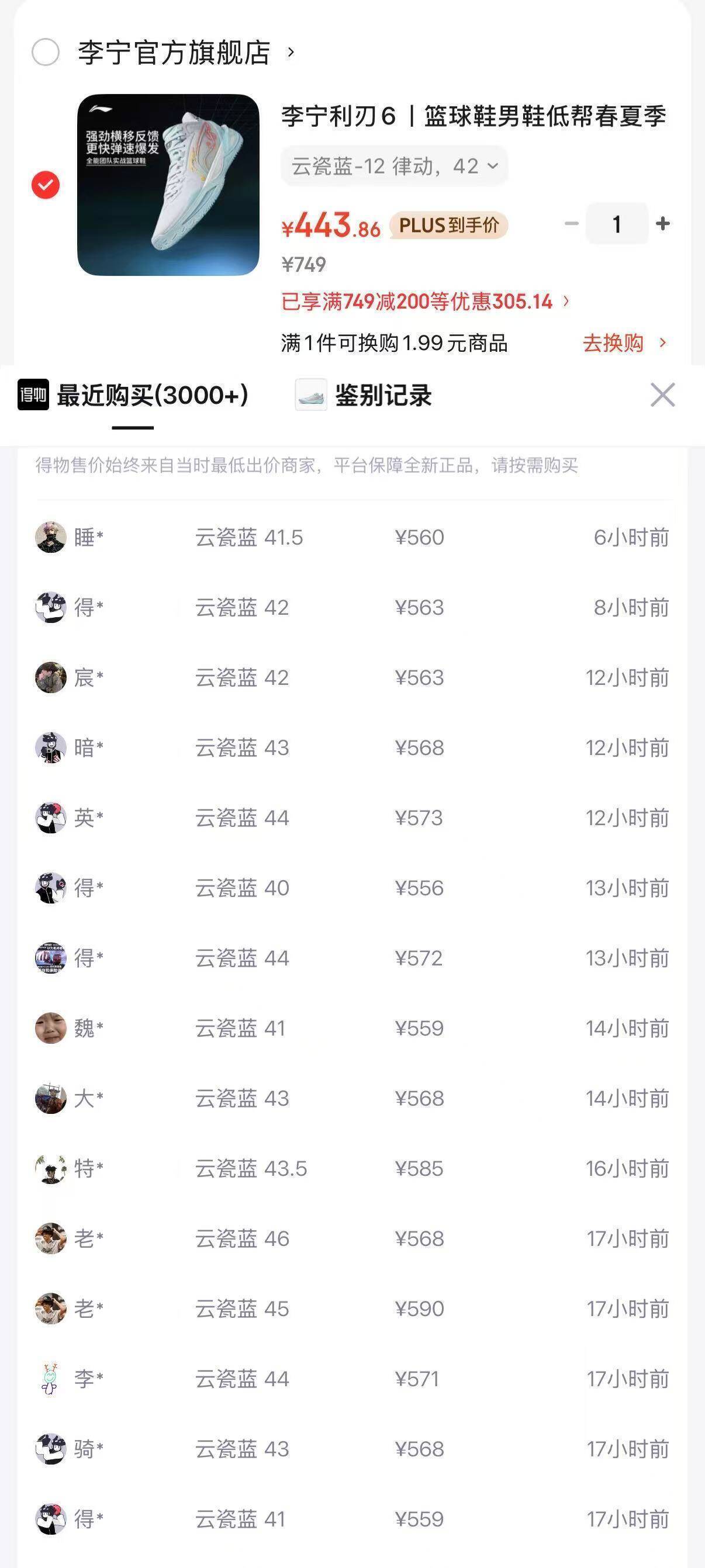Increase quantity with the plus button
Screen dimensions: 705x1568
663,224
